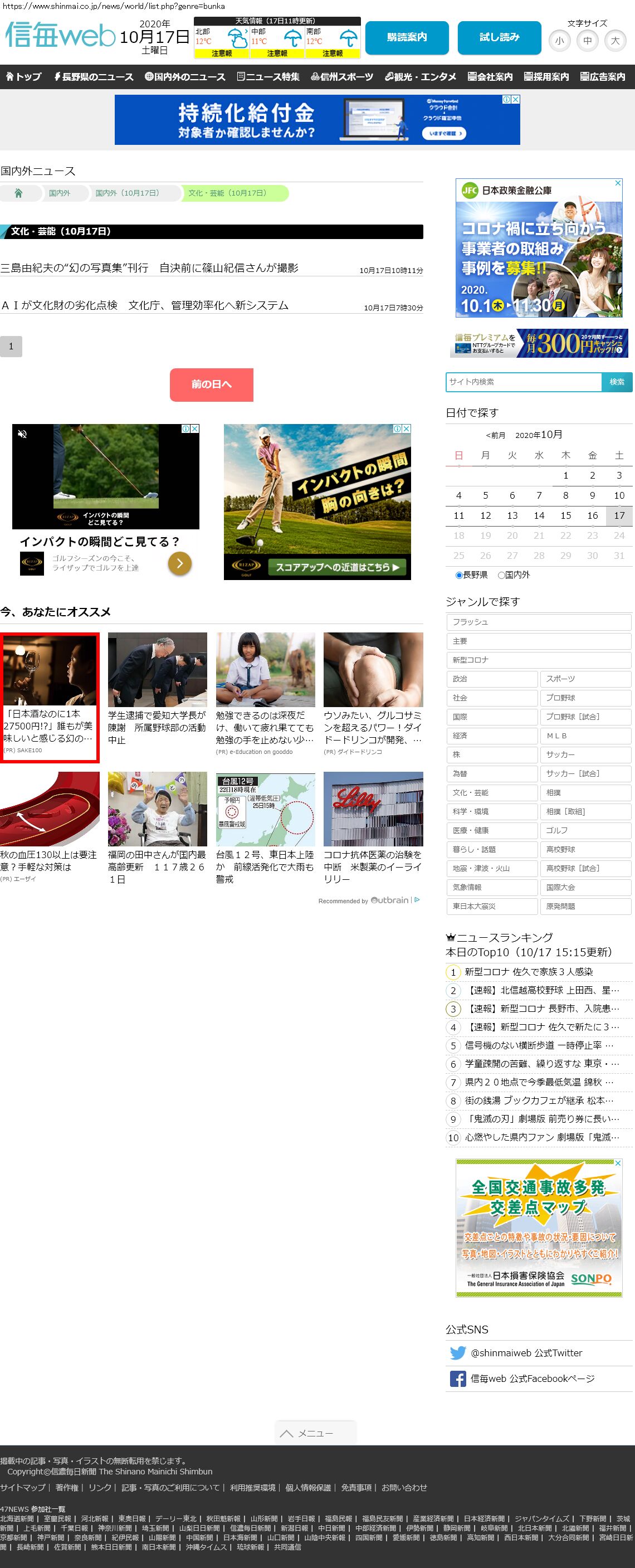Read the ＡＩが文化財の劣化点検 article

[145, 305]
